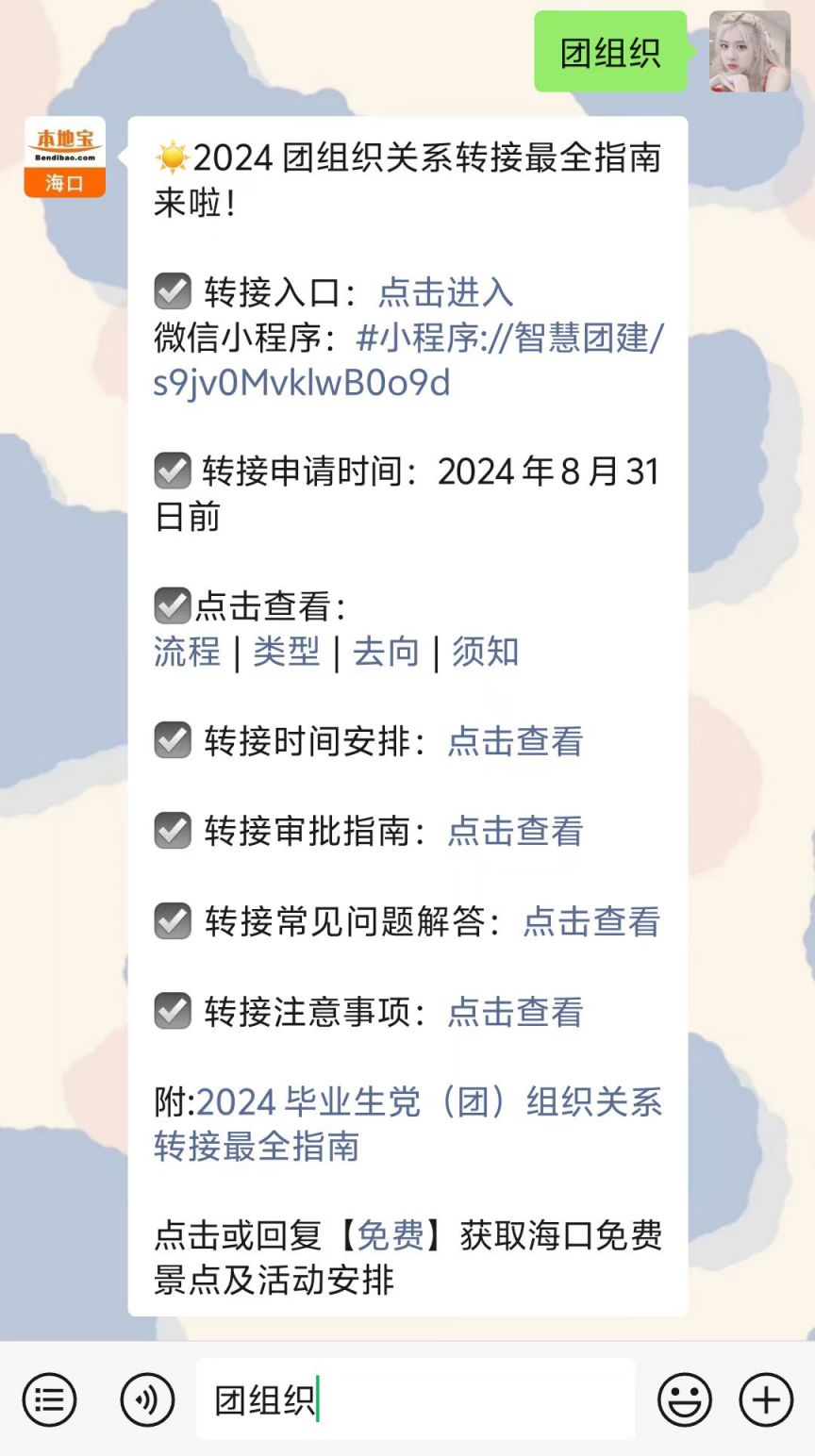
Task: Open the emoji picker
Action: [x=684, y=1399]
